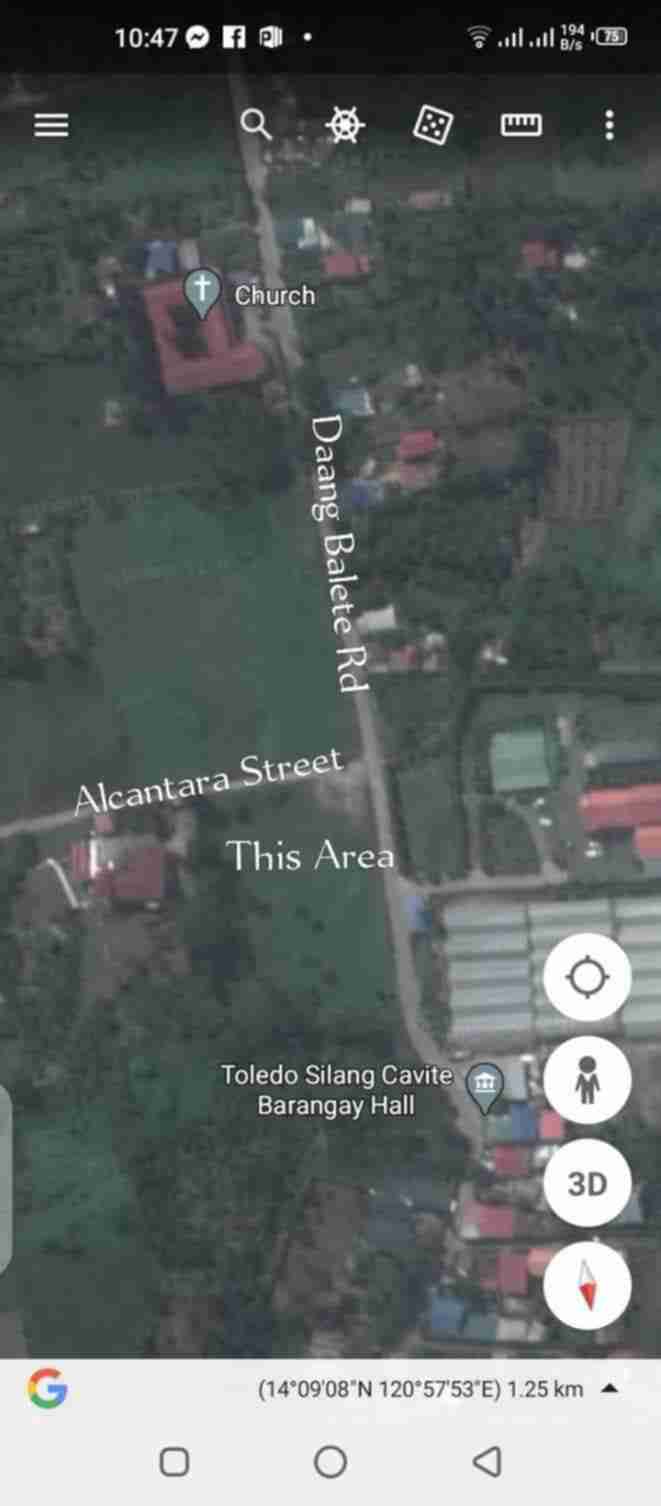
Task: Go back using system back button
Action: (x=487, y=1462)
